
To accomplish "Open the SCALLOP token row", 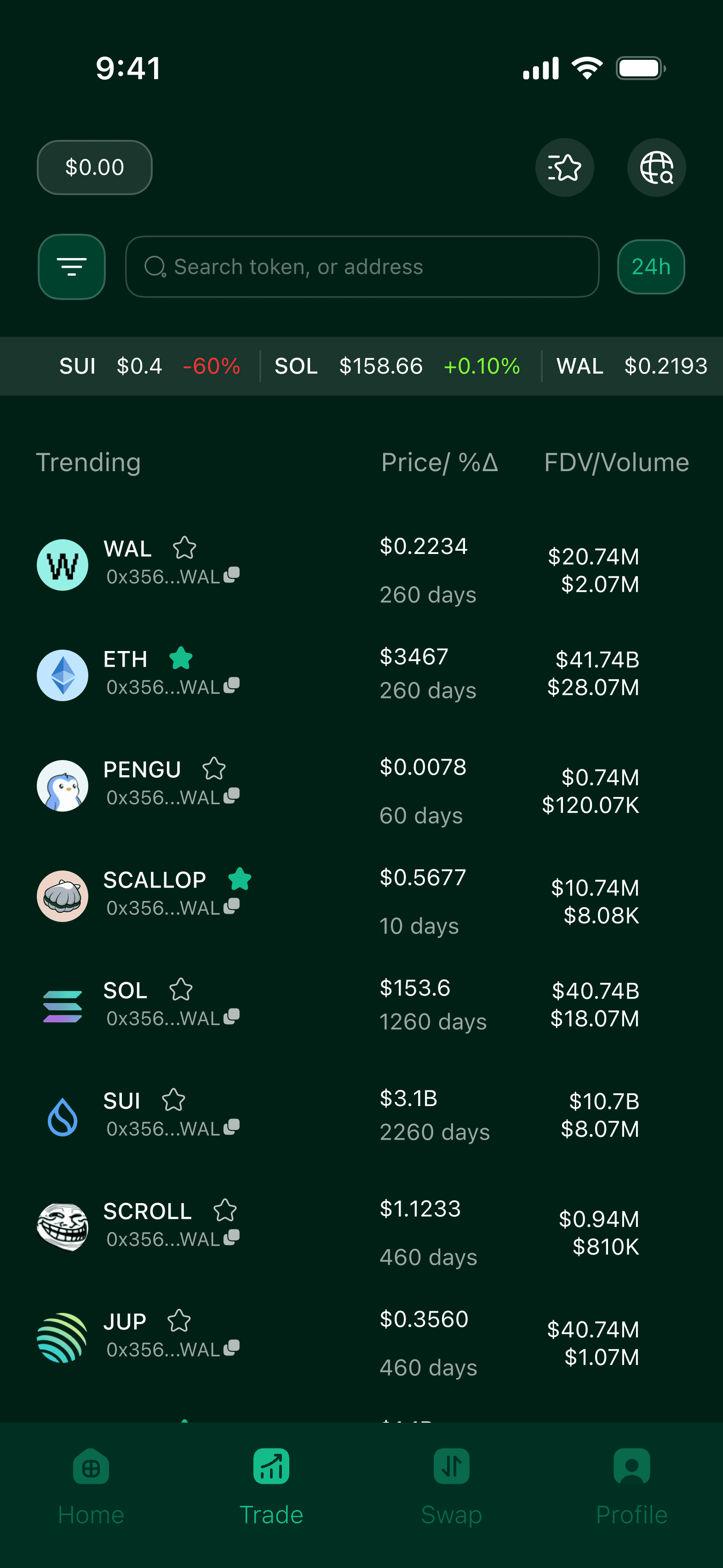I will [x=361, y=896].
